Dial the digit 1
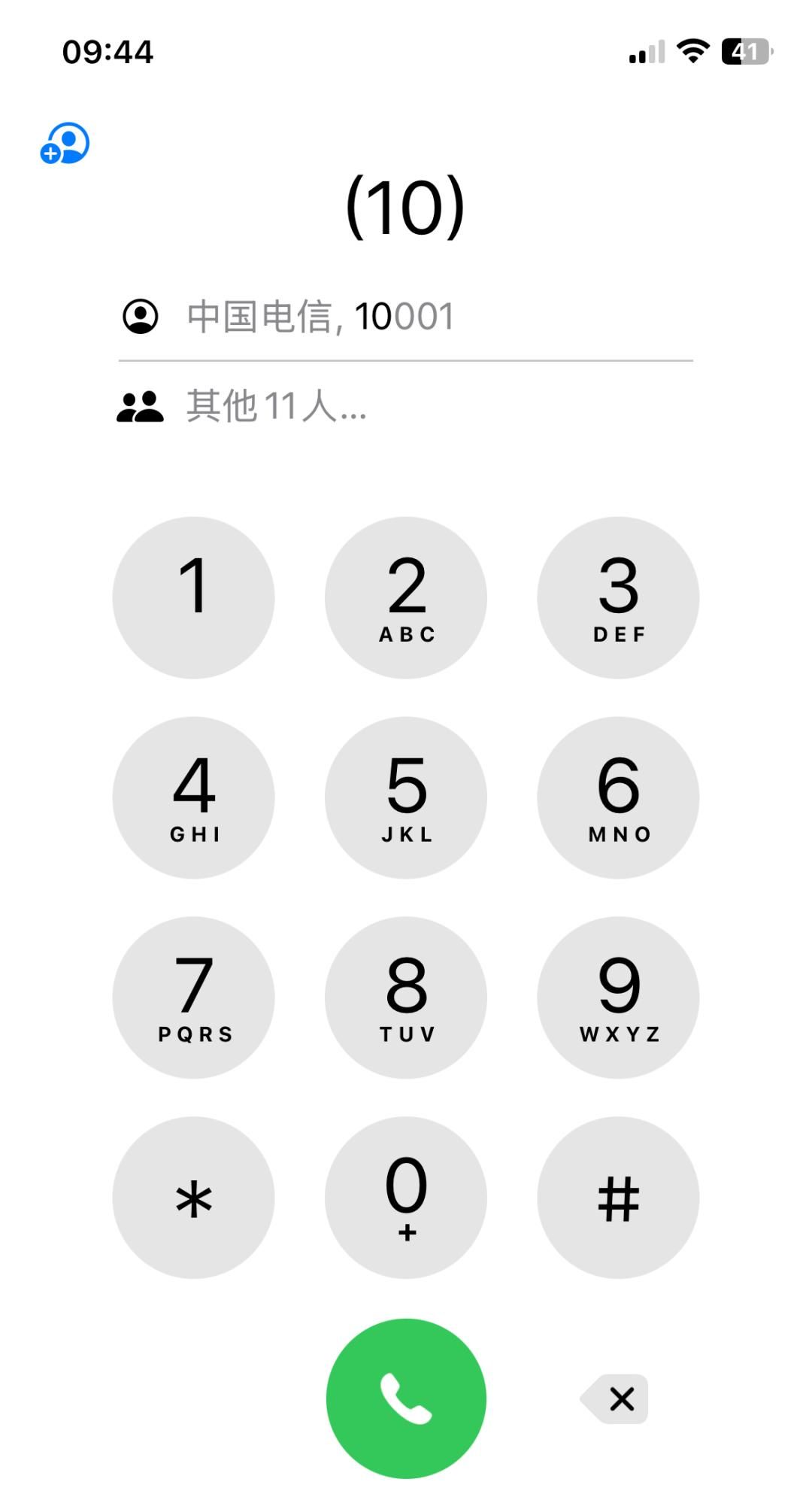 click(193, 597)
